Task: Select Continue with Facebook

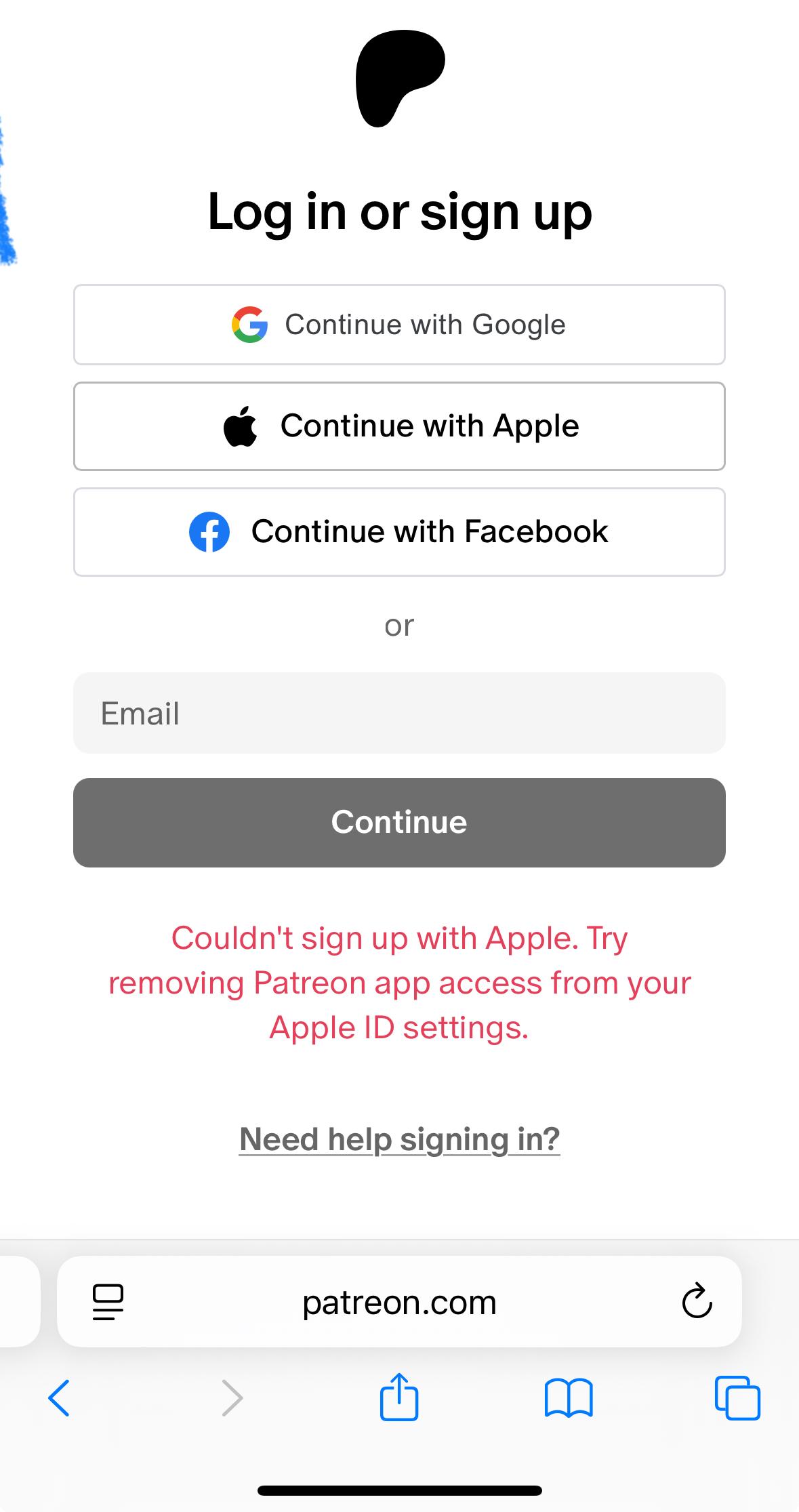Action: coord(399,532)
